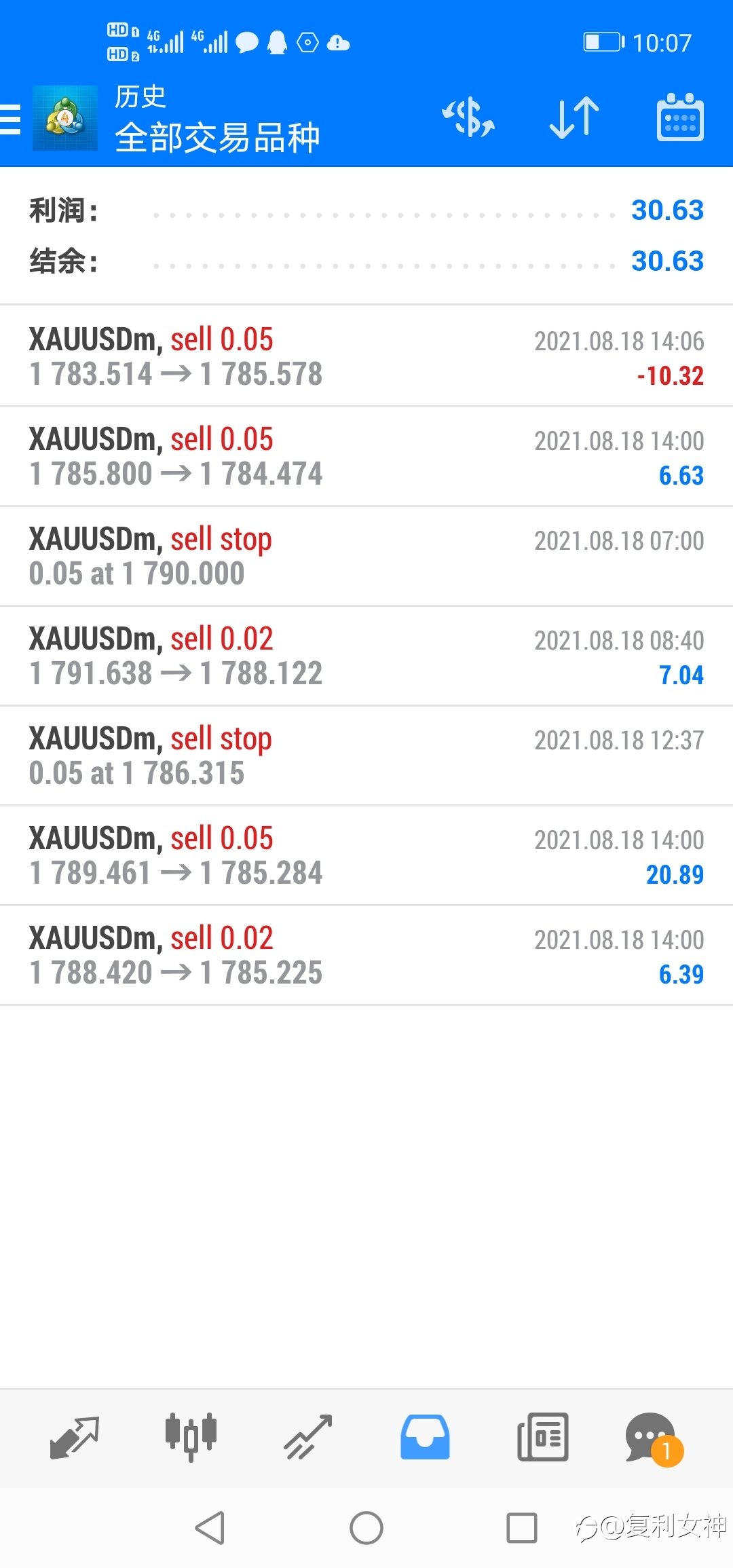The height and width of the screenshot is (1568, 733).
Task: Switch to the Quotes tab
Action: 75,1438
